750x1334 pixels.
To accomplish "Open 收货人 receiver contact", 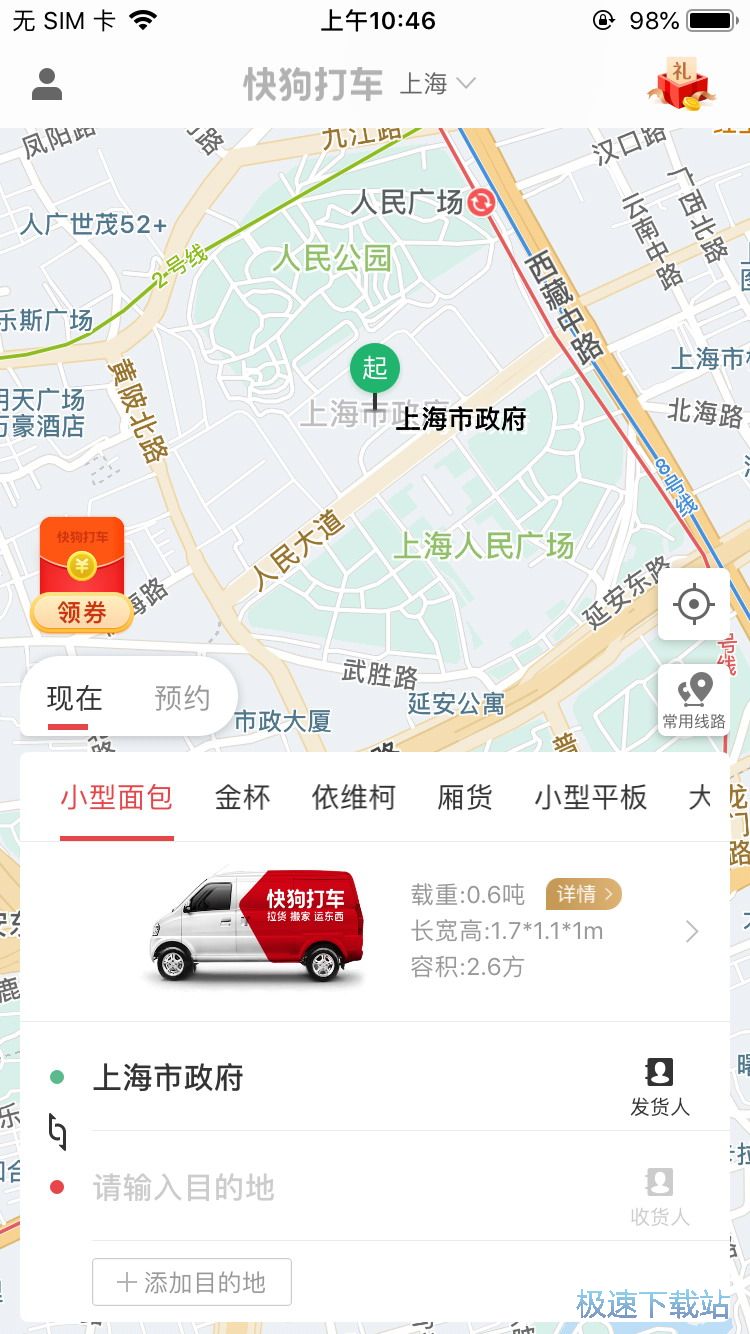I will point(659,1196).
